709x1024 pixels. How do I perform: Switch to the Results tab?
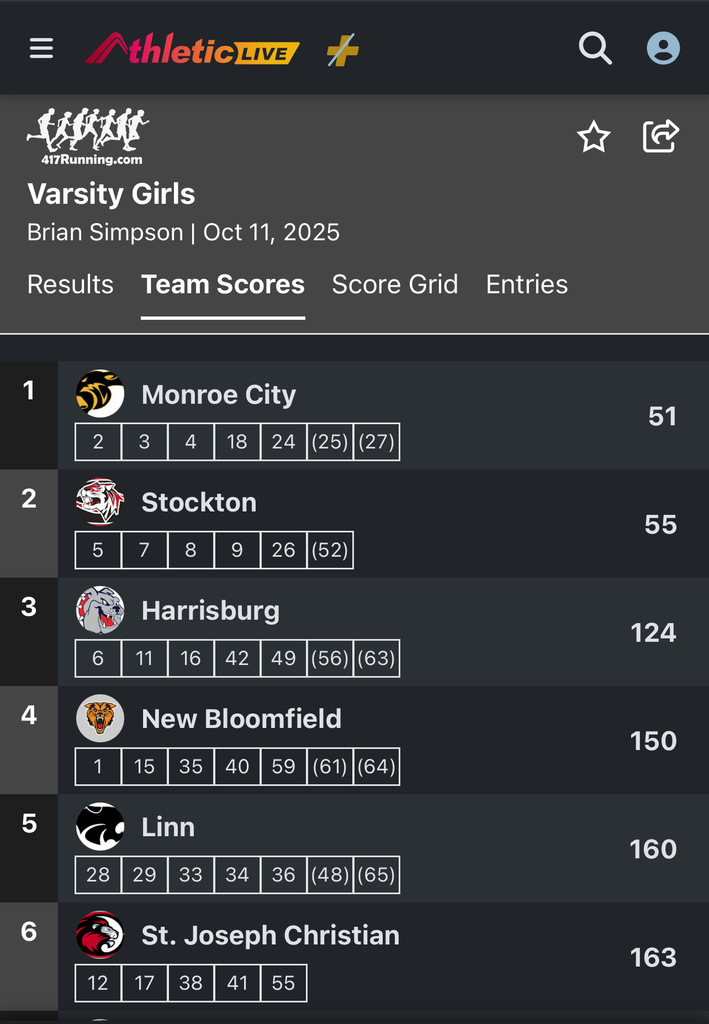(x=70, y=284)
